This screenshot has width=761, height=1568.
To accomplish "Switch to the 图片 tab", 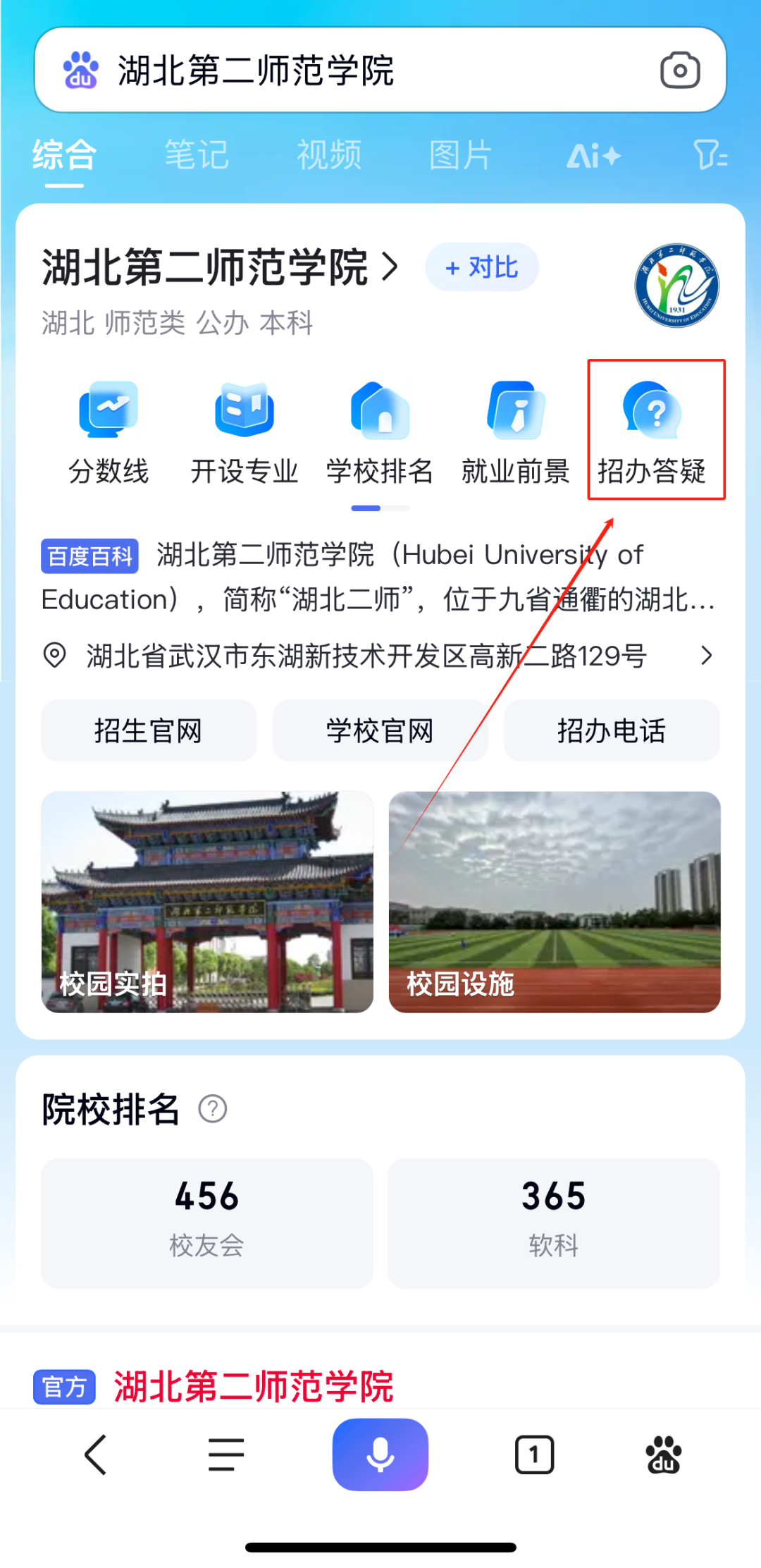I will 460,155.
